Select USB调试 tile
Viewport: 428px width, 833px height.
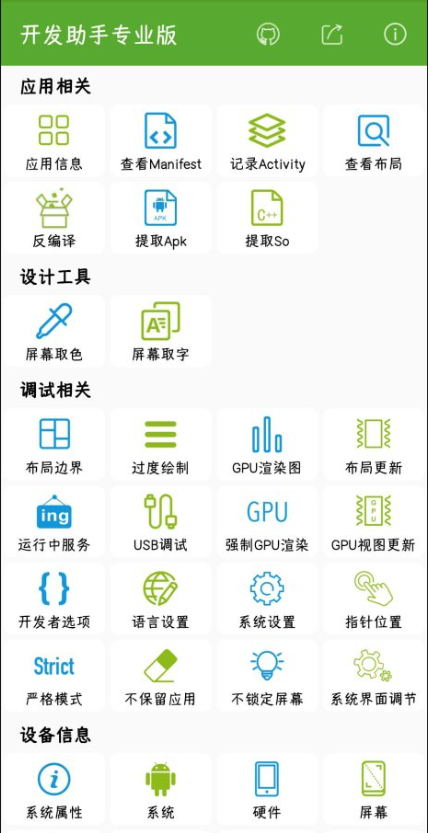click(x=161, y=521)
